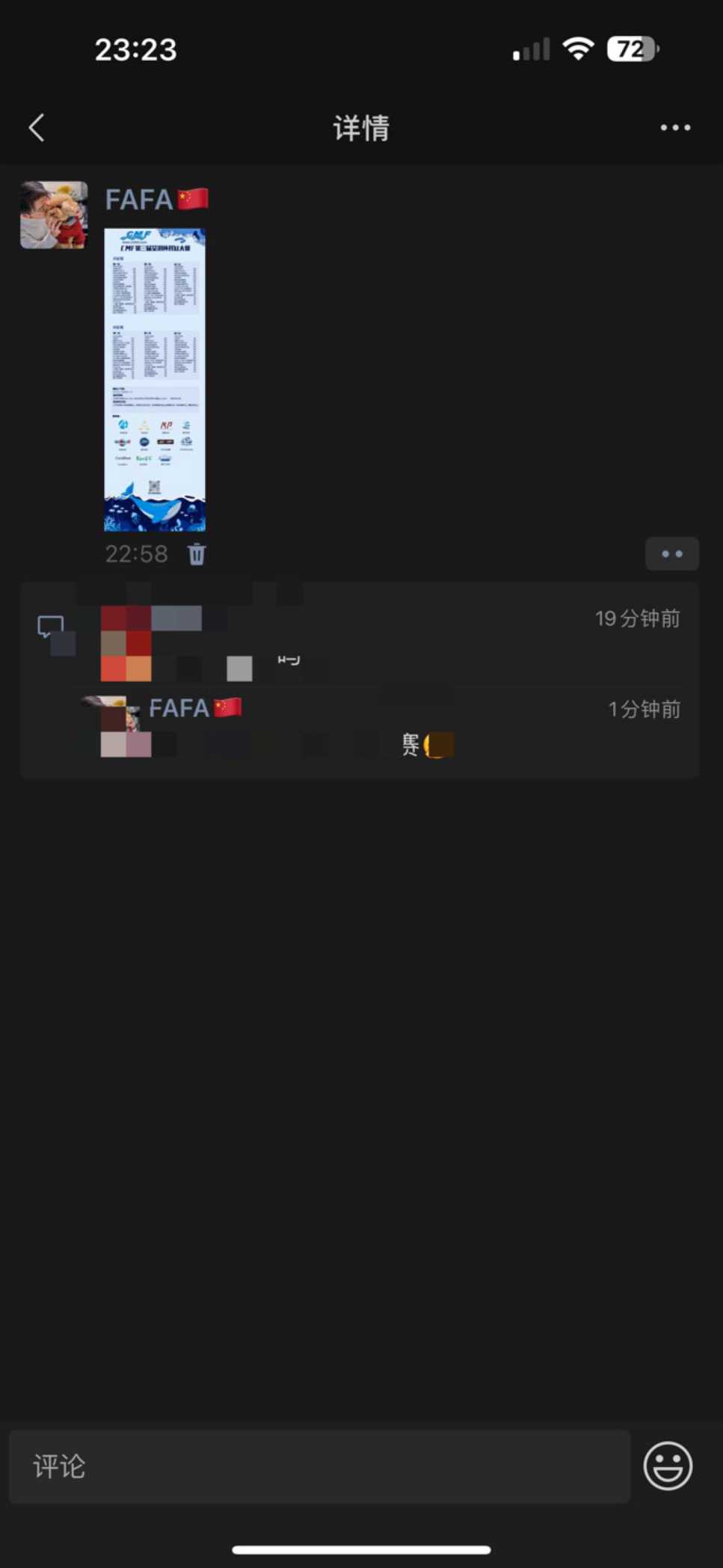Delete this post with the trash icon
The height and width of the screenshot is (1568, 723).
click(197, 554)
